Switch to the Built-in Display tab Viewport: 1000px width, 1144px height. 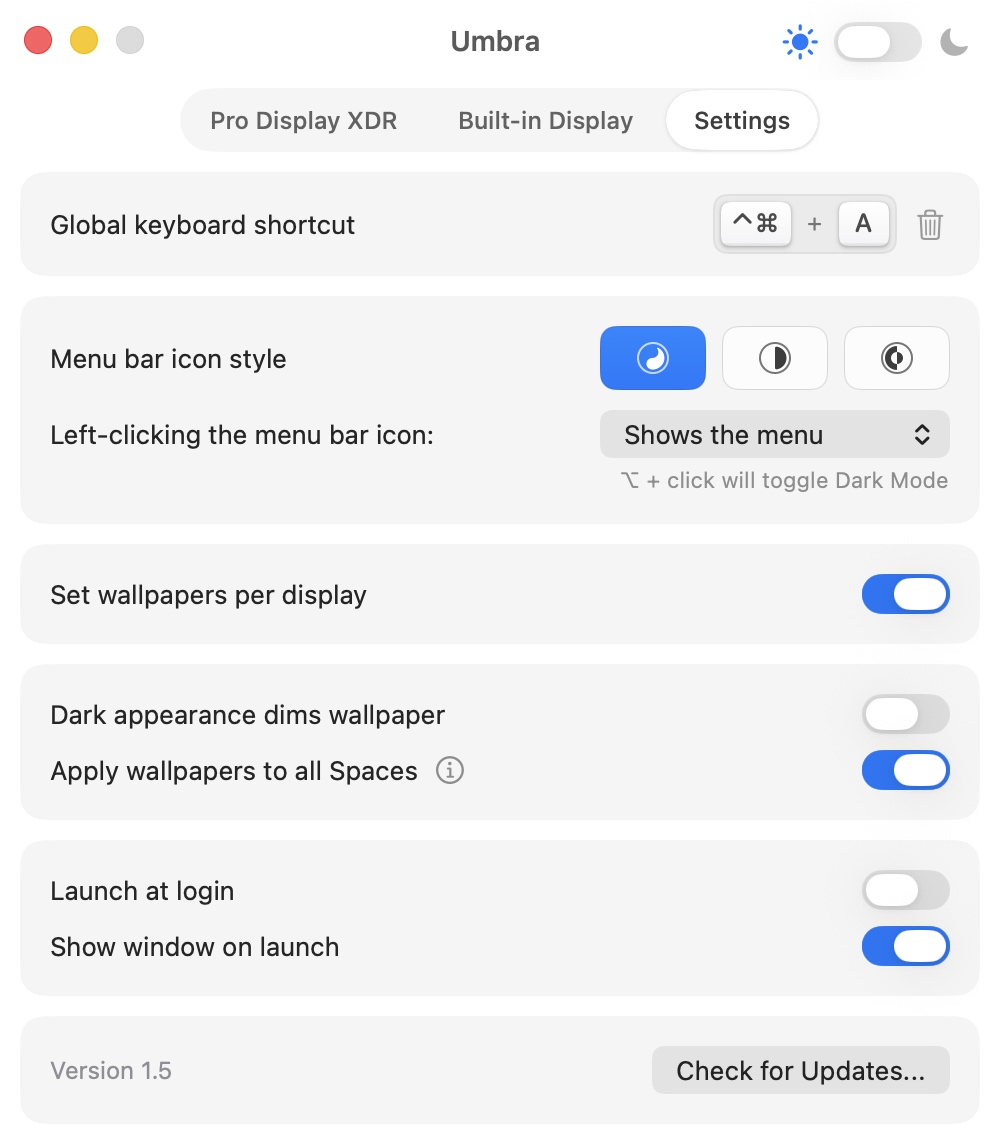click(x=545, y=121)
